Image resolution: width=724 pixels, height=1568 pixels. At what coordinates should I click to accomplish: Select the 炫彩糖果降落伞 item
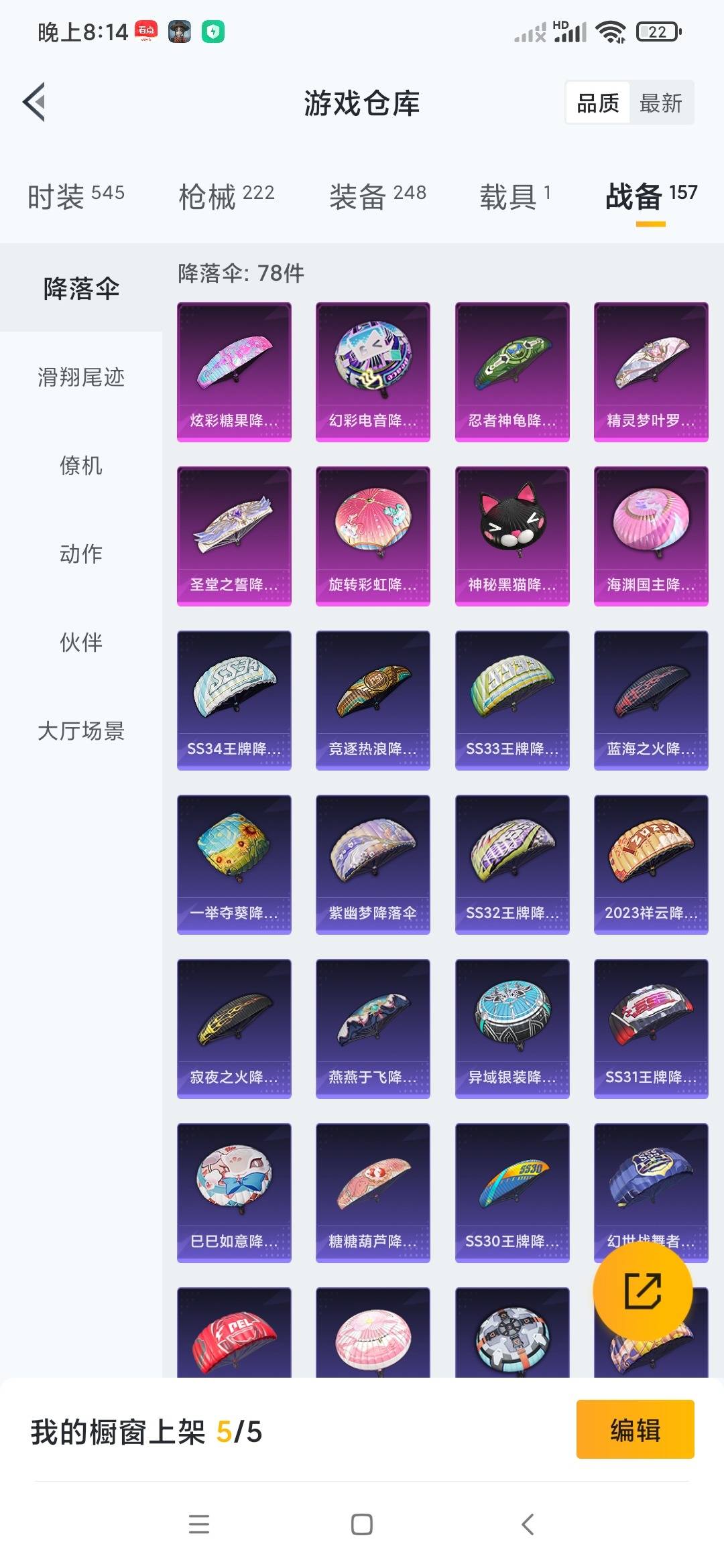click(x=233, y=372)
